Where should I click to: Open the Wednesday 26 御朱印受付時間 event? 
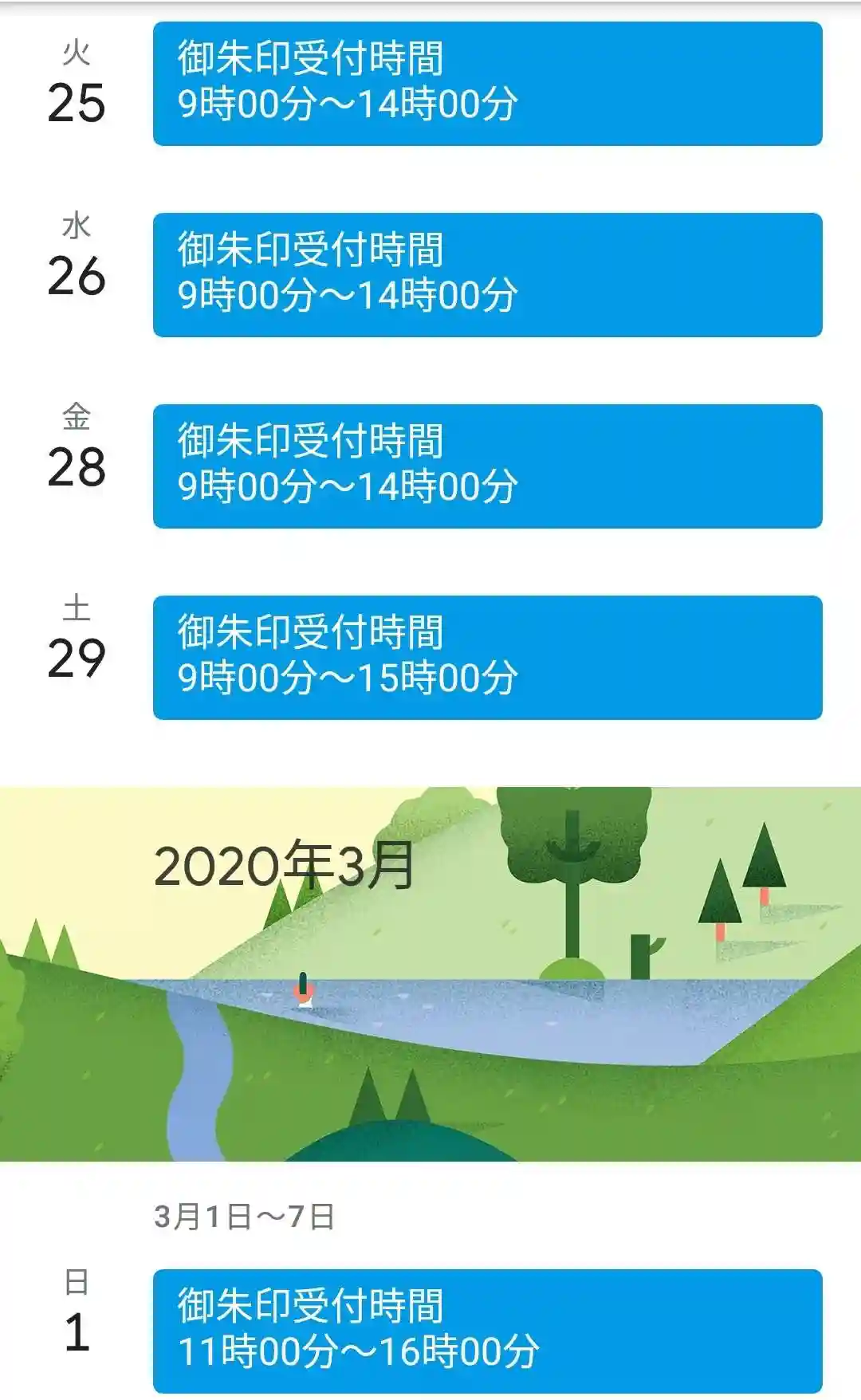tap(487, 275)
